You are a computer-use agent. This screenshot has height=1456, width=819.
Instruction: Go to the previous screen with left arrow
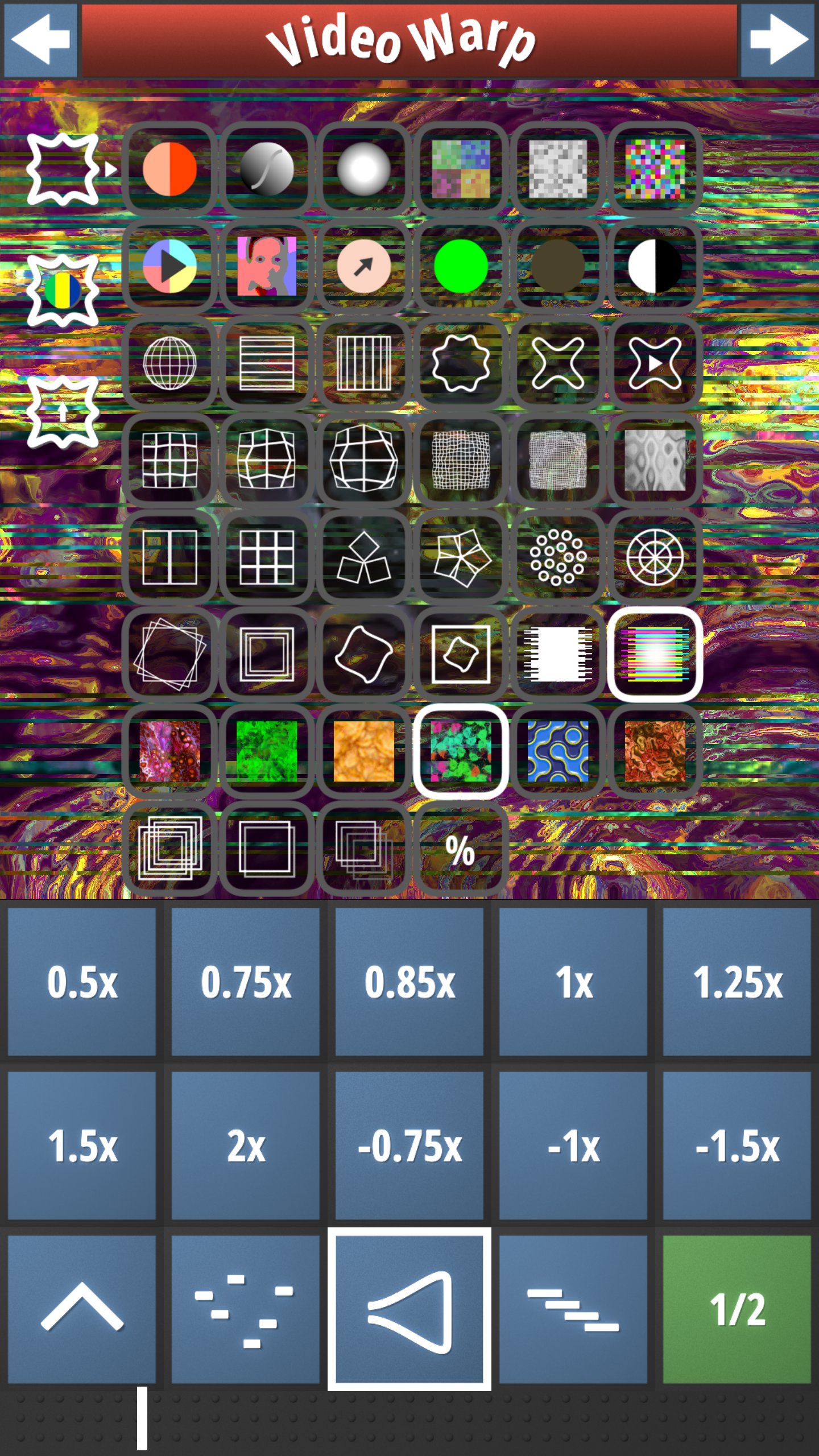coord(40,40)
